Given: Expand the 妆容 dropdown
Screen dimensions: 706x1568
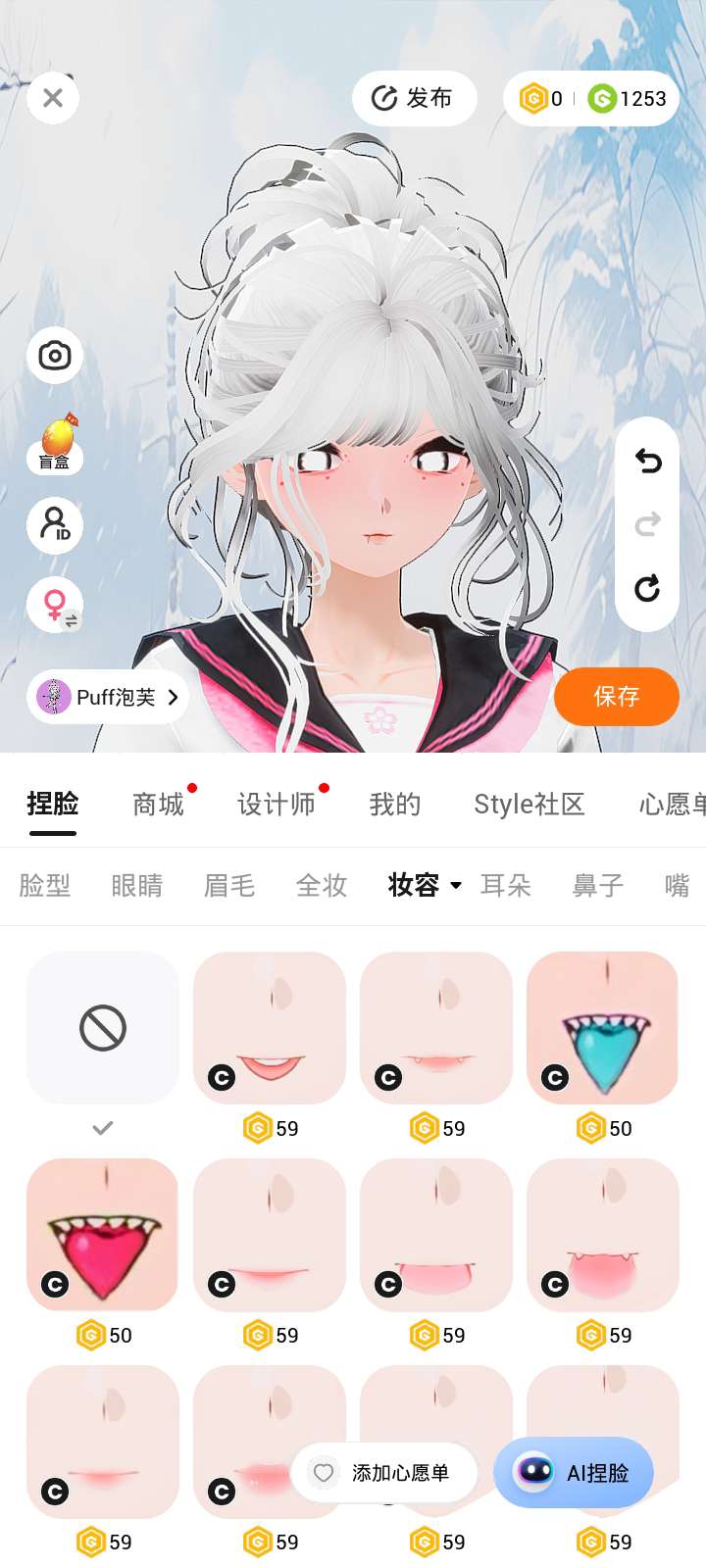Looking at the screenshot, I should coord(425,886).
